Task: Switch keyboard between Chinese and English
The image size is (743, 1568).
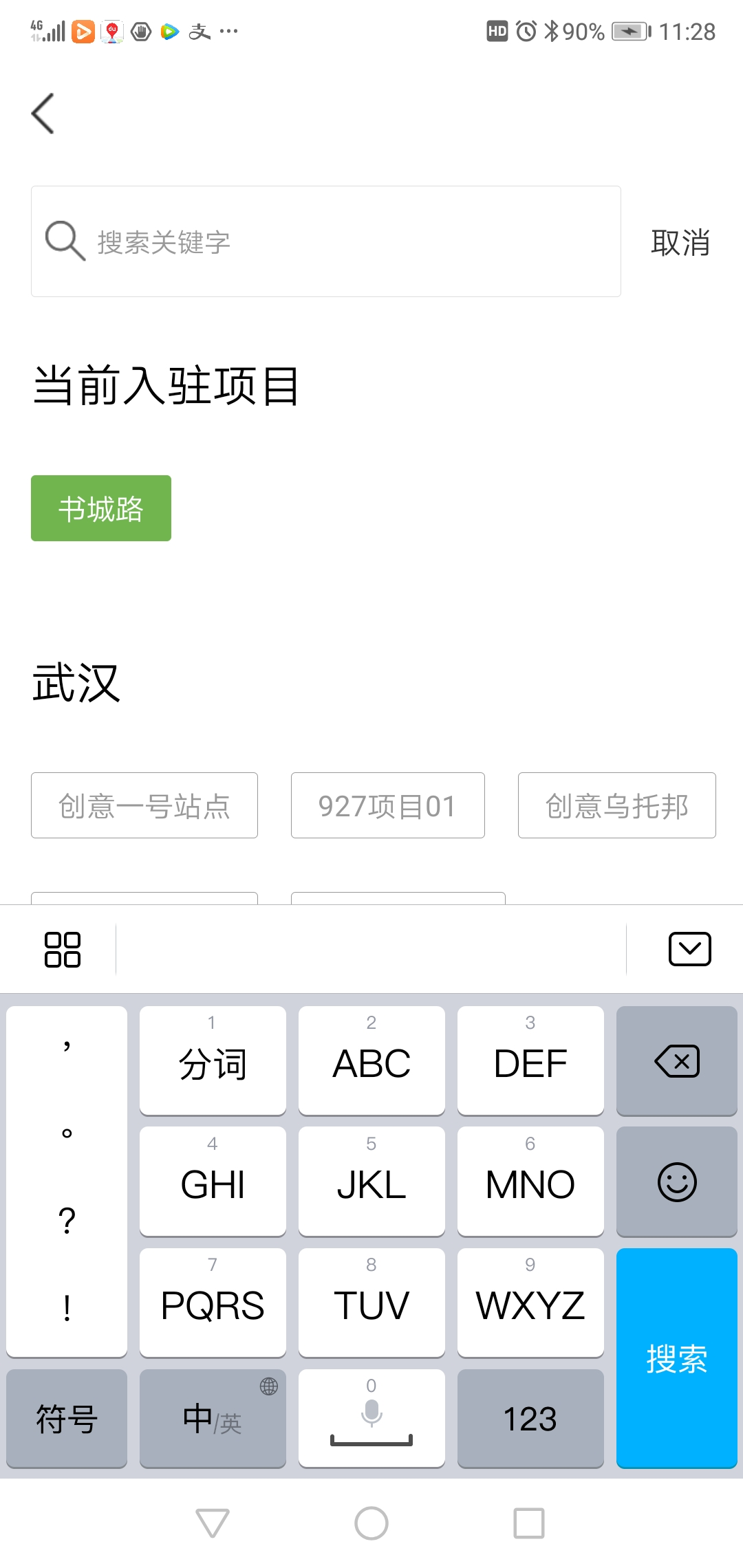Action: (x=212, y=1419)
